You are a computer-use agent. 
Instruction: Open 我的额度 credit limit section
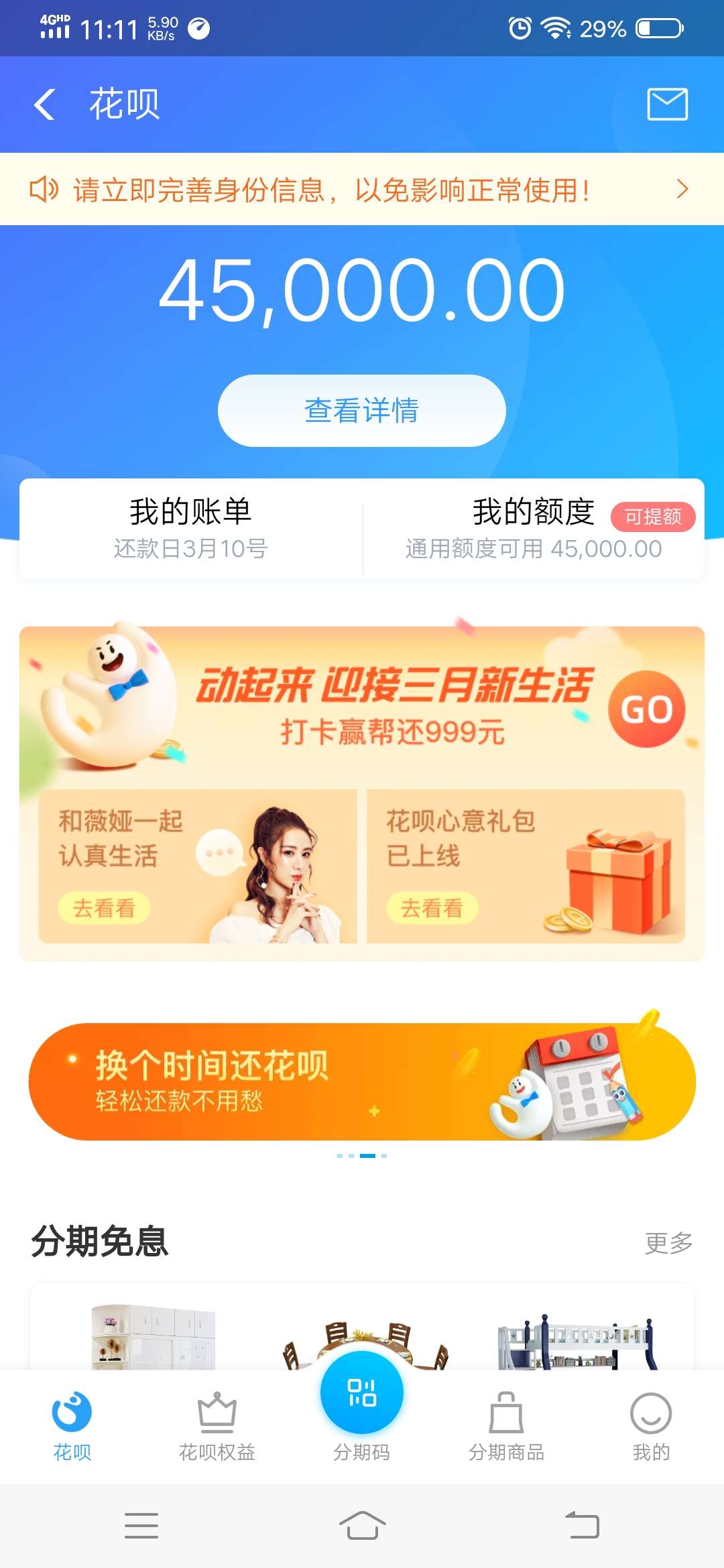coord(534,529)
